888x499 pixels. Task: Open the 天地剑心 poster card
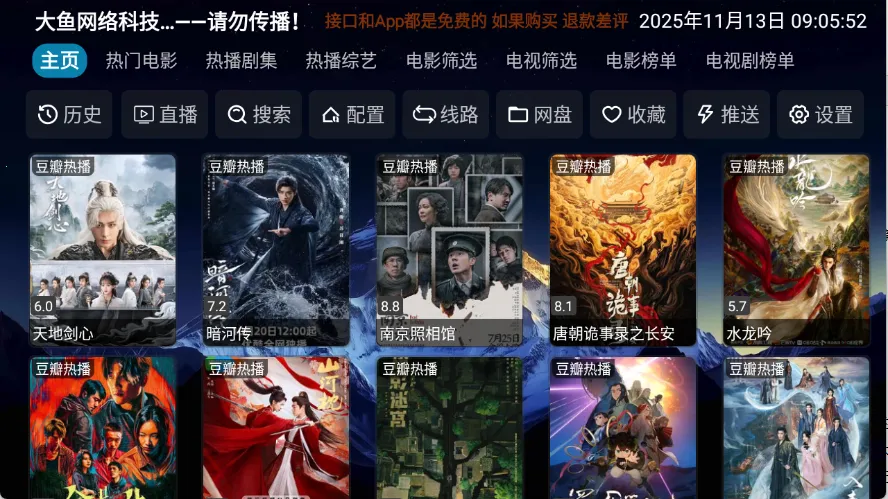(x=103, y=250)
